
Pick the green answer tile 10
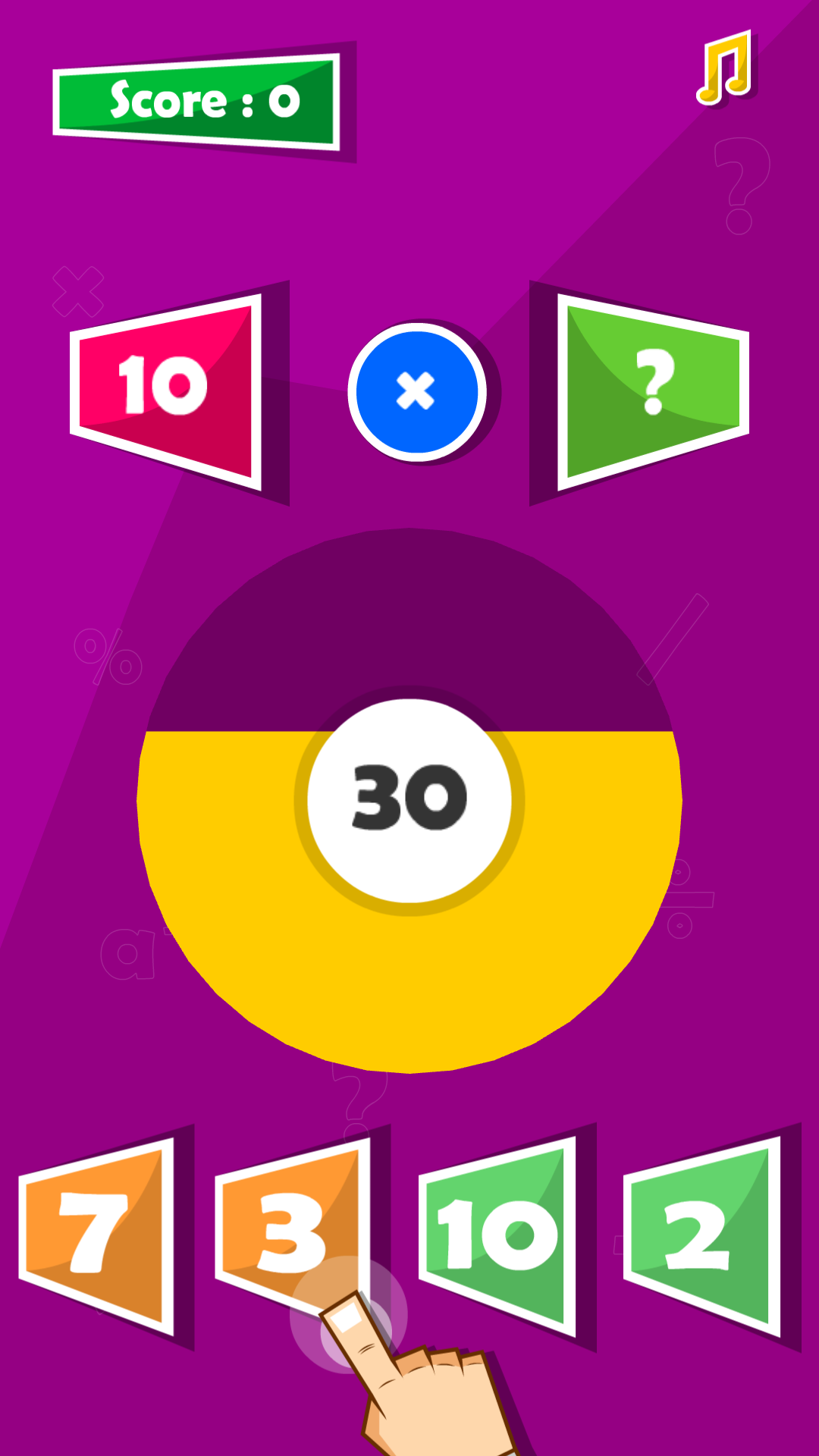tap(497, 1235)
